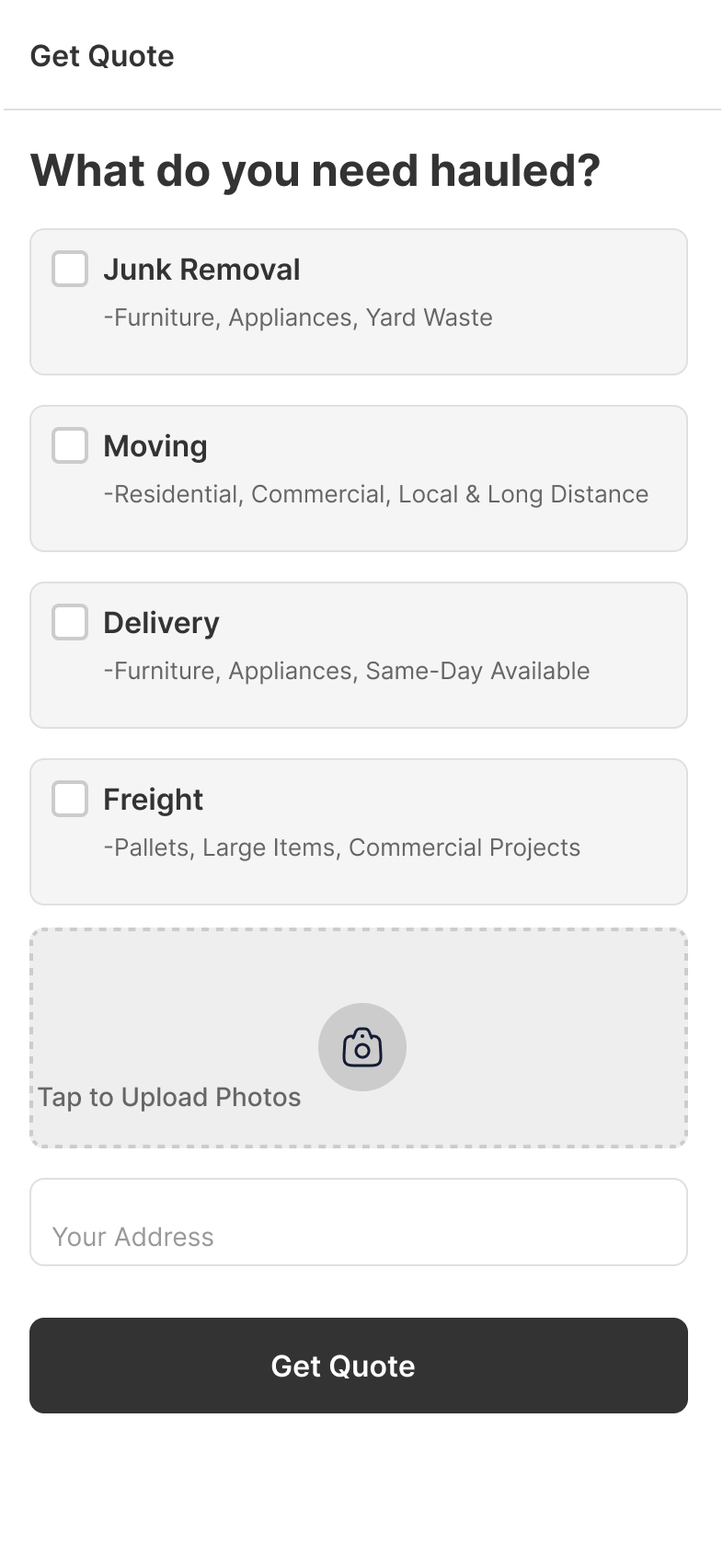Click the Furniture, Appliances, Yard Waste description
723x1568 pixels.
298,317
